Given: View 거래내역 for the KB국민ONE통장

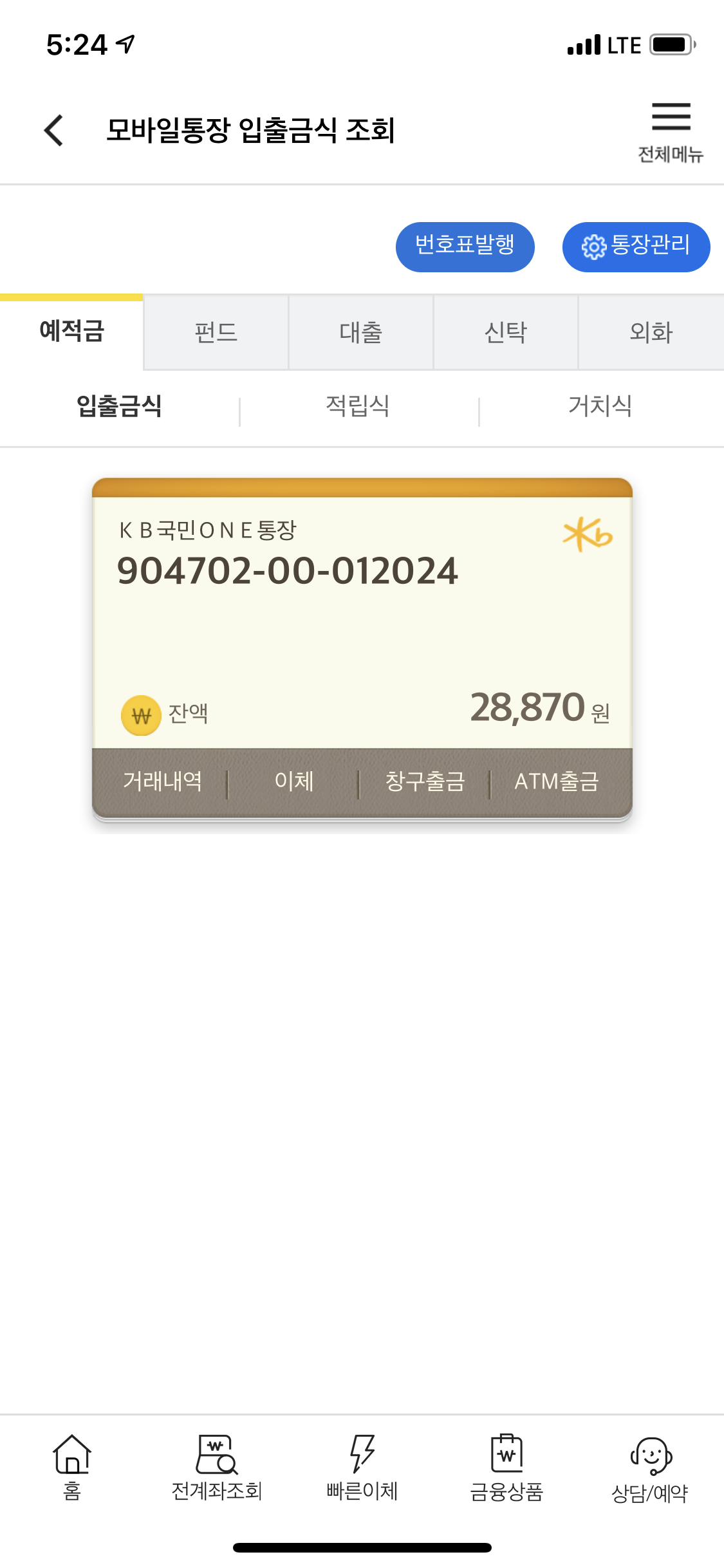Looking at the screenshot, I should [x=162, y=781].
